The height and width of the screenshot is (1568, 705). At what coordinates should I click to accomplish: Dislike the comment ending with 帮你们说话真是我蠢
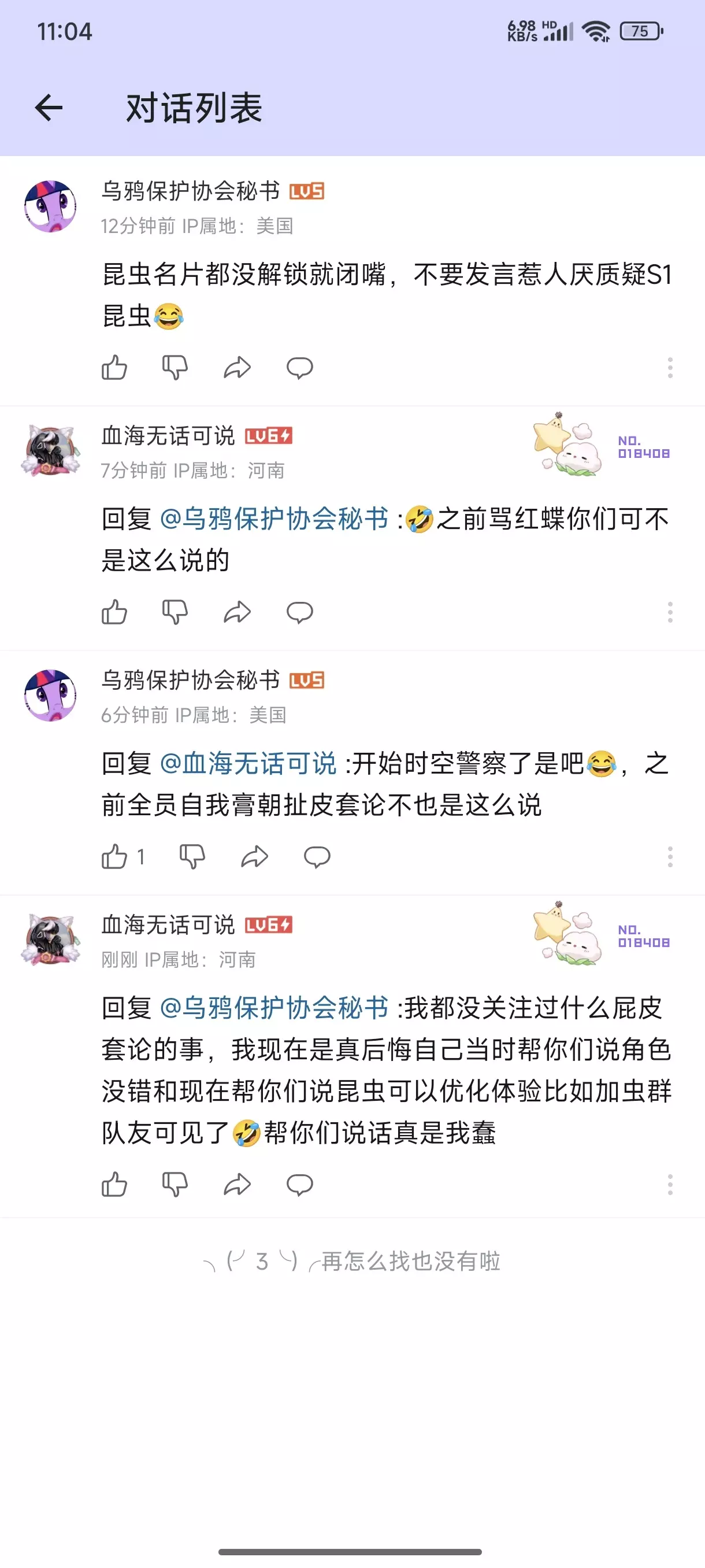click(175, 1185)
